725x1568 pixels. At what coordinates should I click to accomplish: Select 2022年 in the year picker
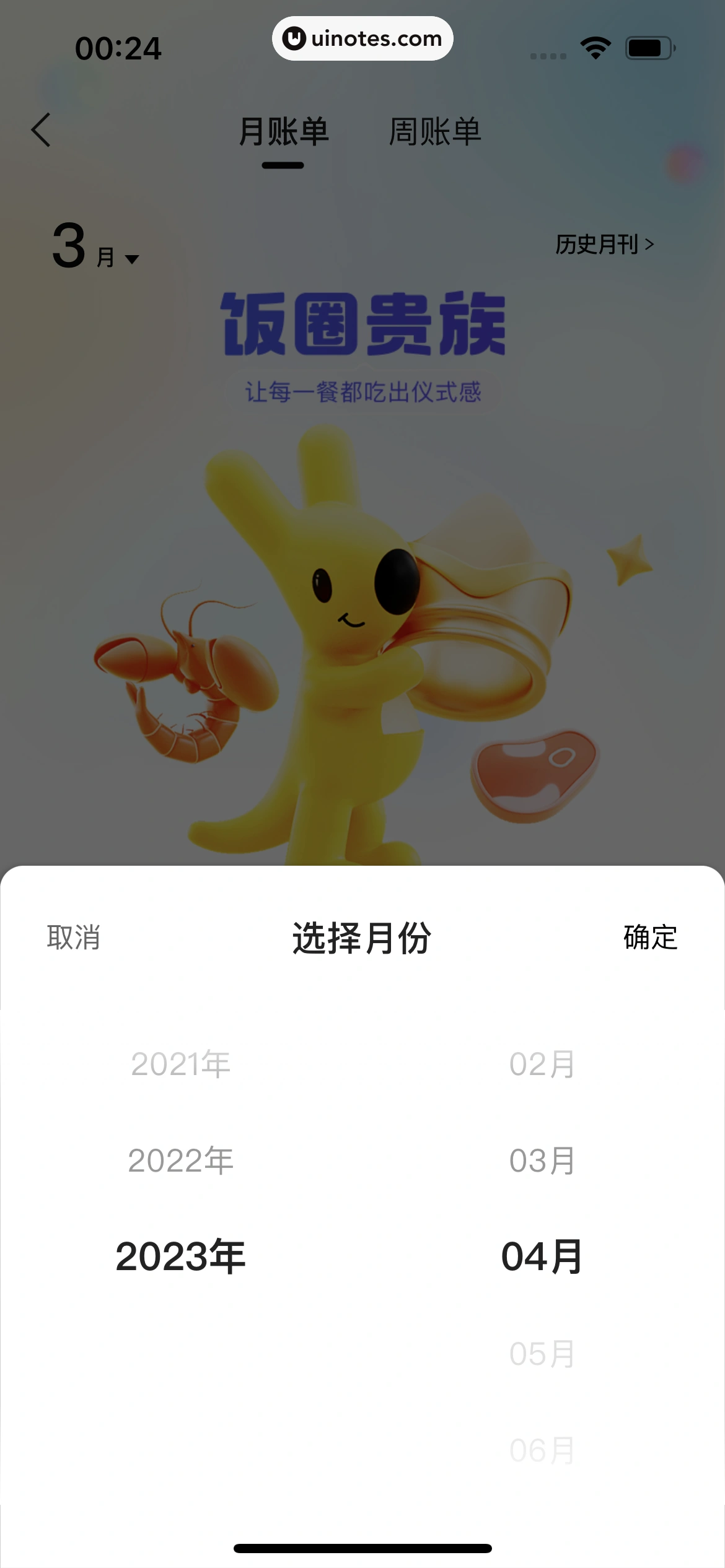[180, 1161]
